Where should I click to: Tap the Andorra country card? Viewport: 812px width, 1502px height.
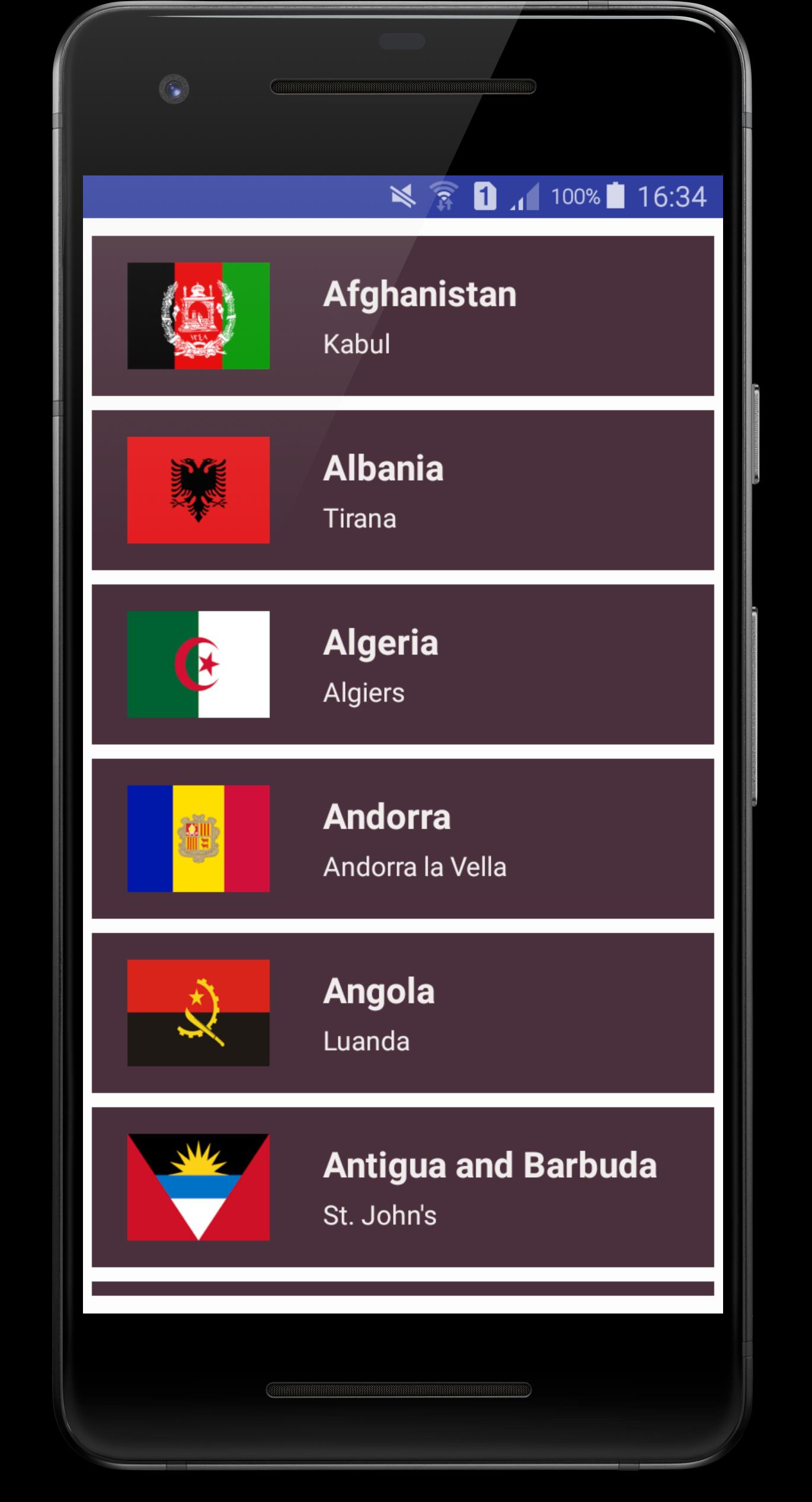pyautogui.click(x=402, y=839)
